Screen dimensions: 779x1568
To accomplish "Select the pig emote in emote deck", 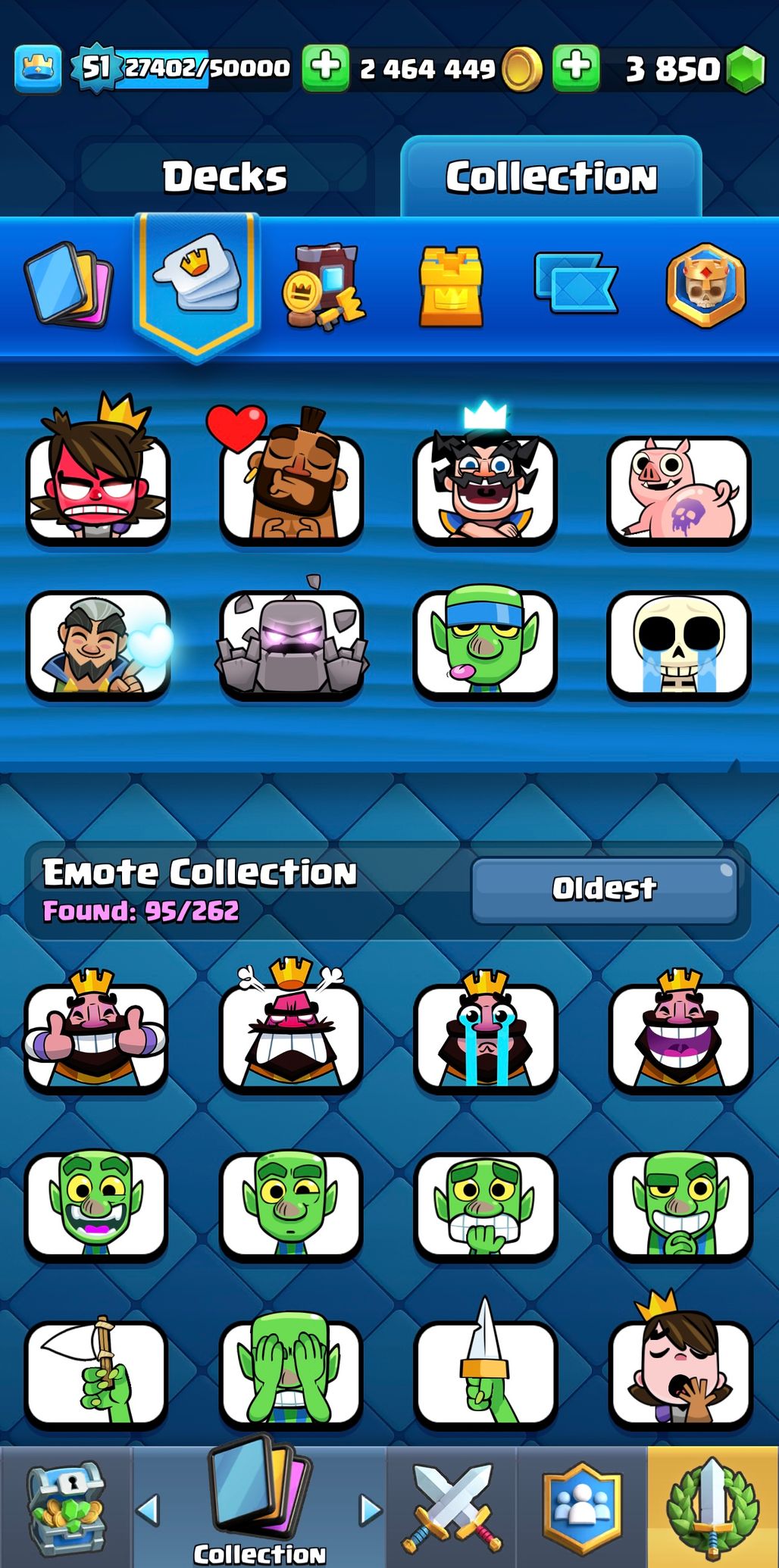I will point(678,489).
